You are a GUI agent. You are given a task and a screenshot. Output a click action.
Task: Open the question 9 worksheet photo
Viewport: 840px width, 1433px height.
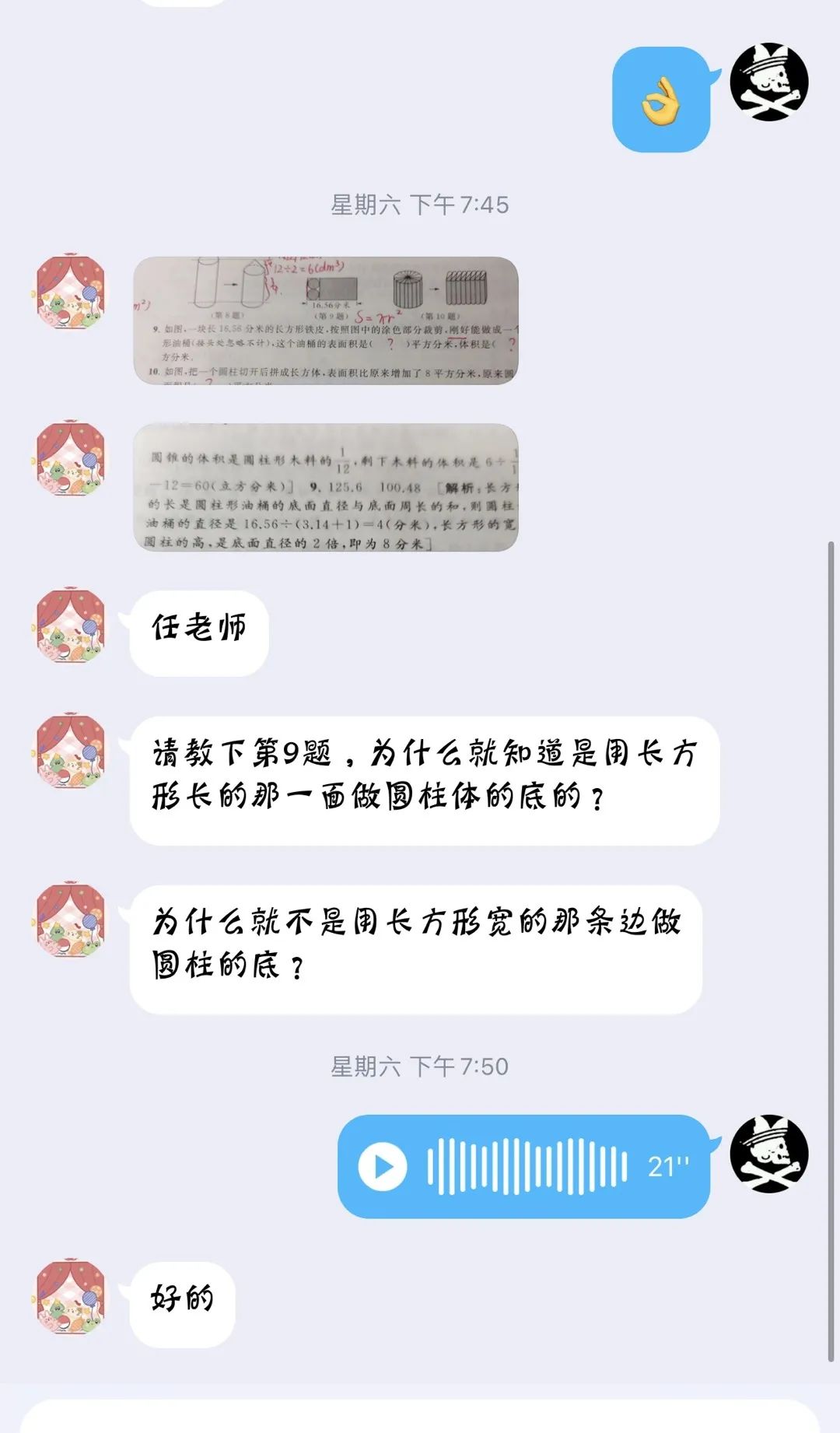326,321
